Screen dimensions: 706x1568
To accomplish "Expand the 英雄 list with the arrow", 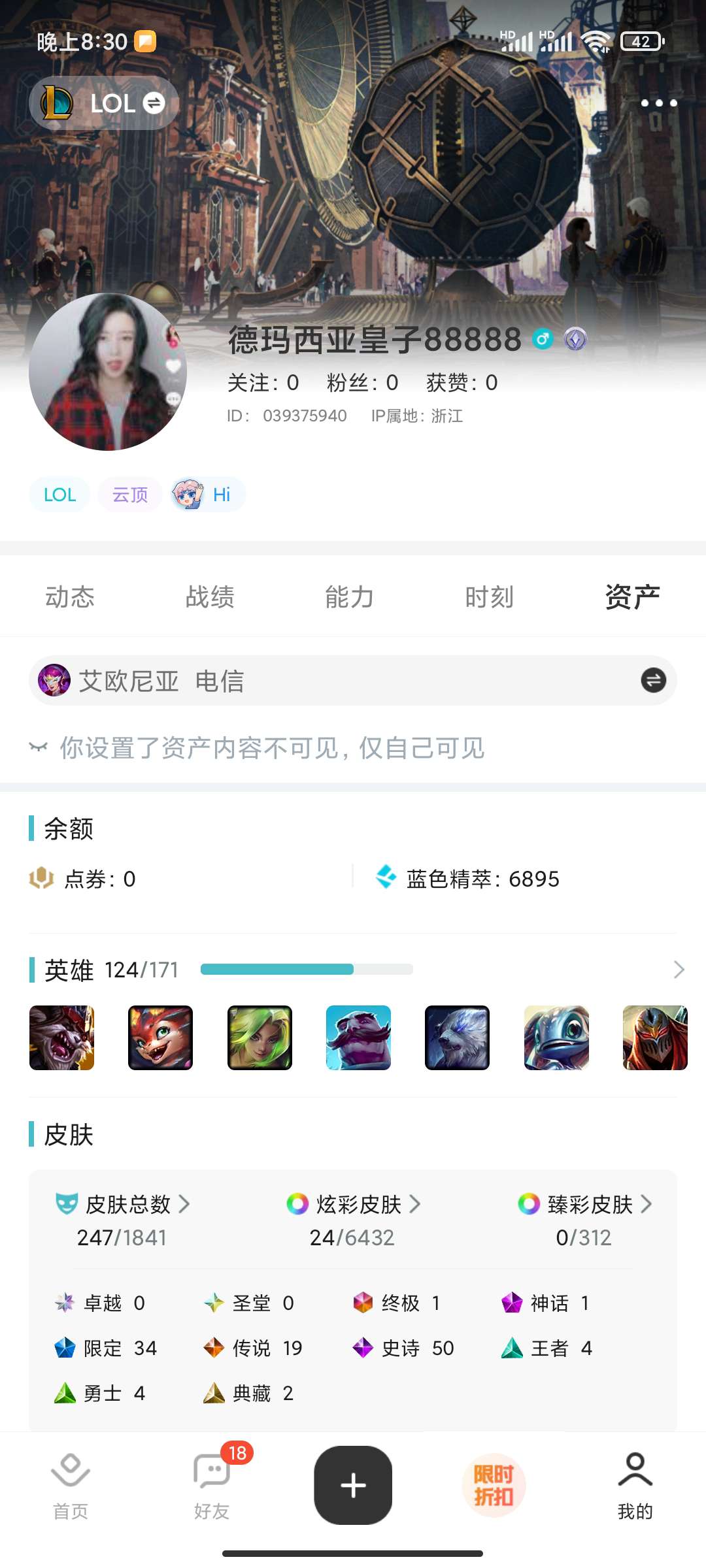I will tap(679, 970).
